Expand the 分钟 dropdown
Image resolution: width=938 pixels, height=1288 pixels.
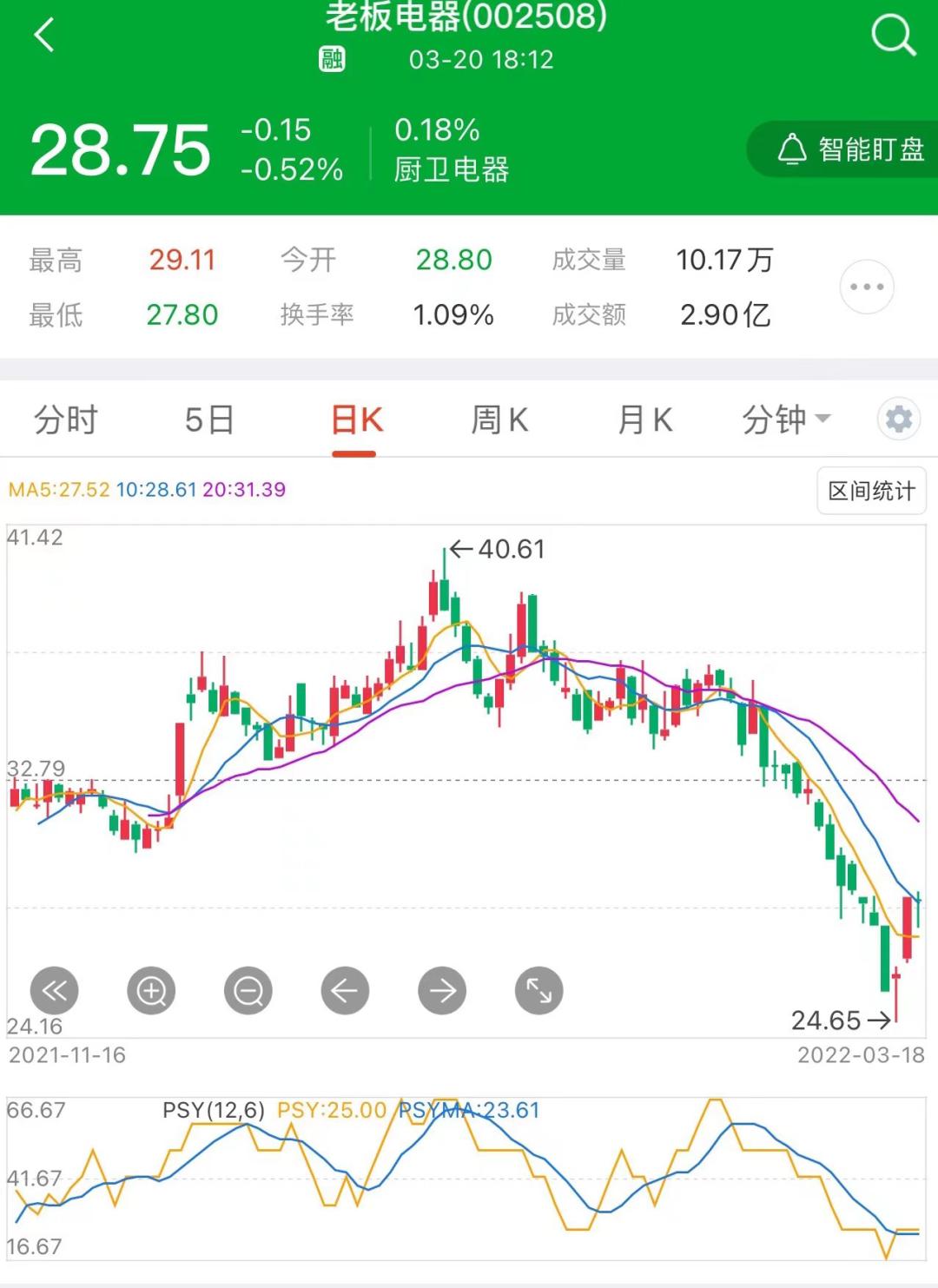coord(785,420)
